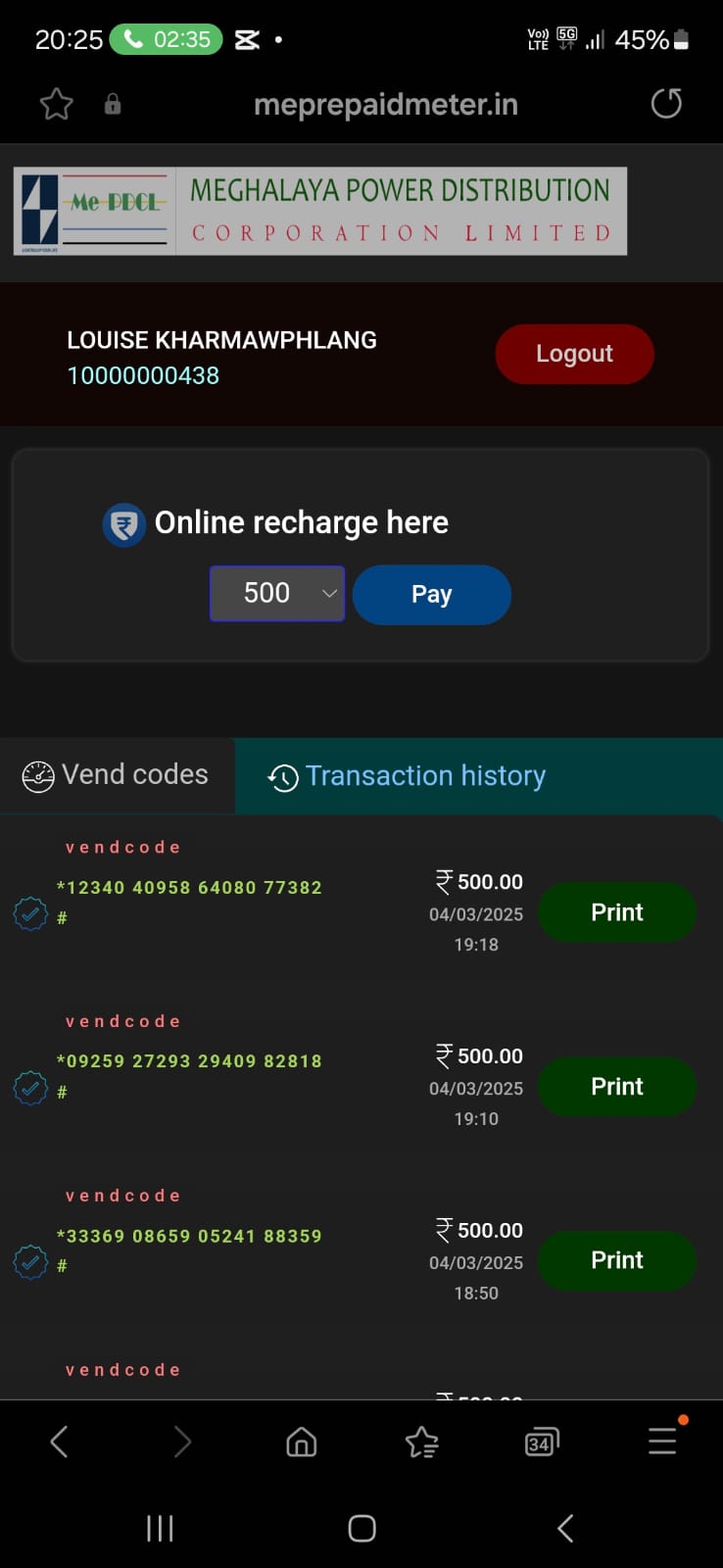
Task: Open the browser bookmarks list
Action: pos(421,1442)
